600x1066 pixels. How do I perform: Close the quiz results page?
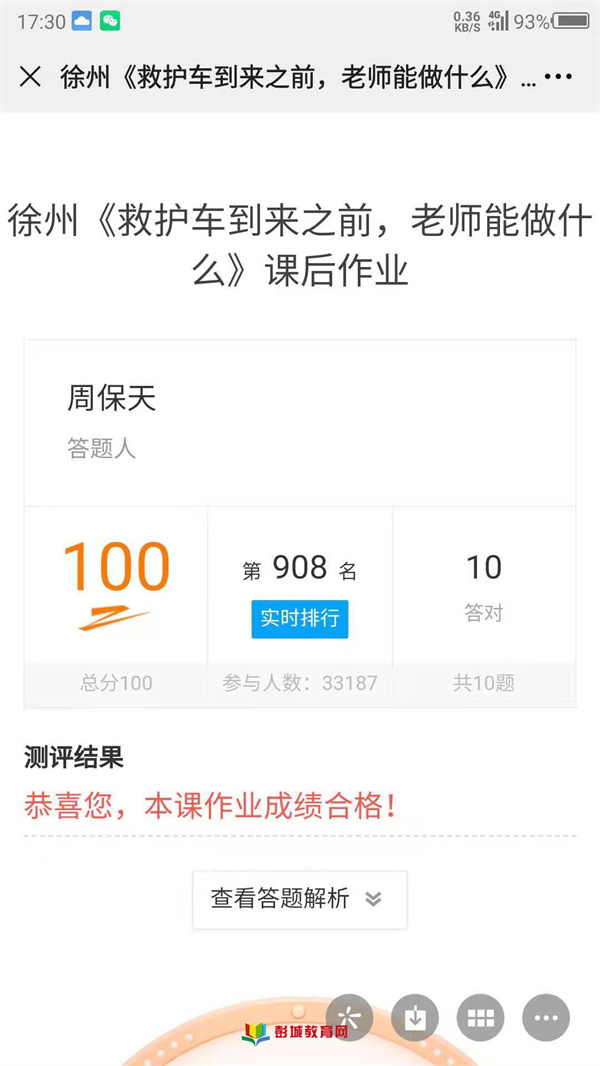pos(31,77)
